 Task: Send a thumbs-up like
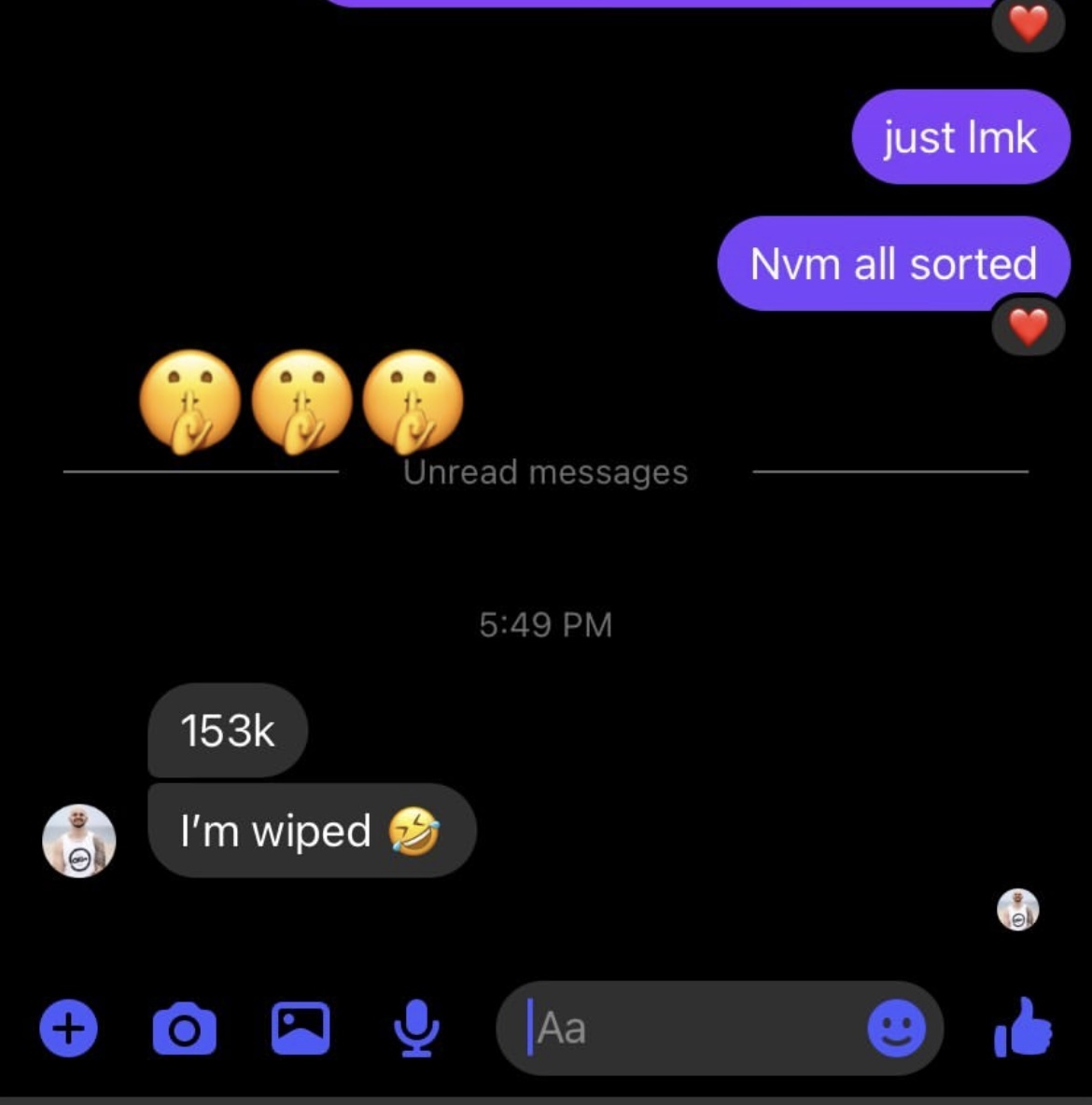click(x=1023, y=1027)
